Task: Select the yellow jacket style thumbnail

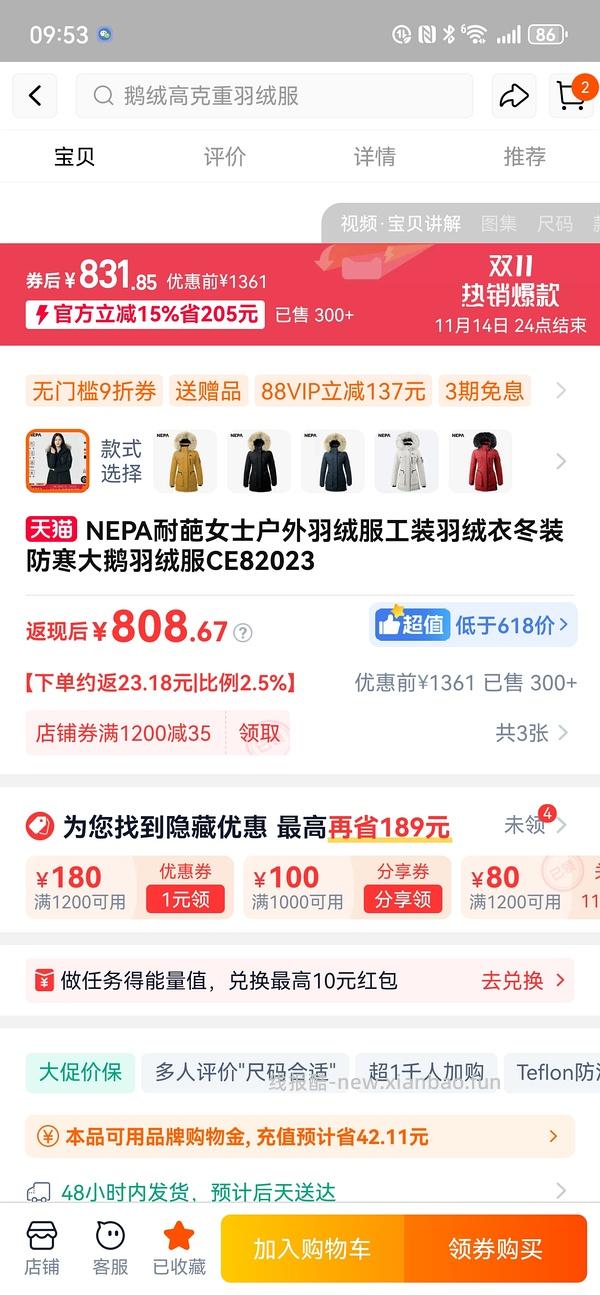Action: tap(185, 461)
